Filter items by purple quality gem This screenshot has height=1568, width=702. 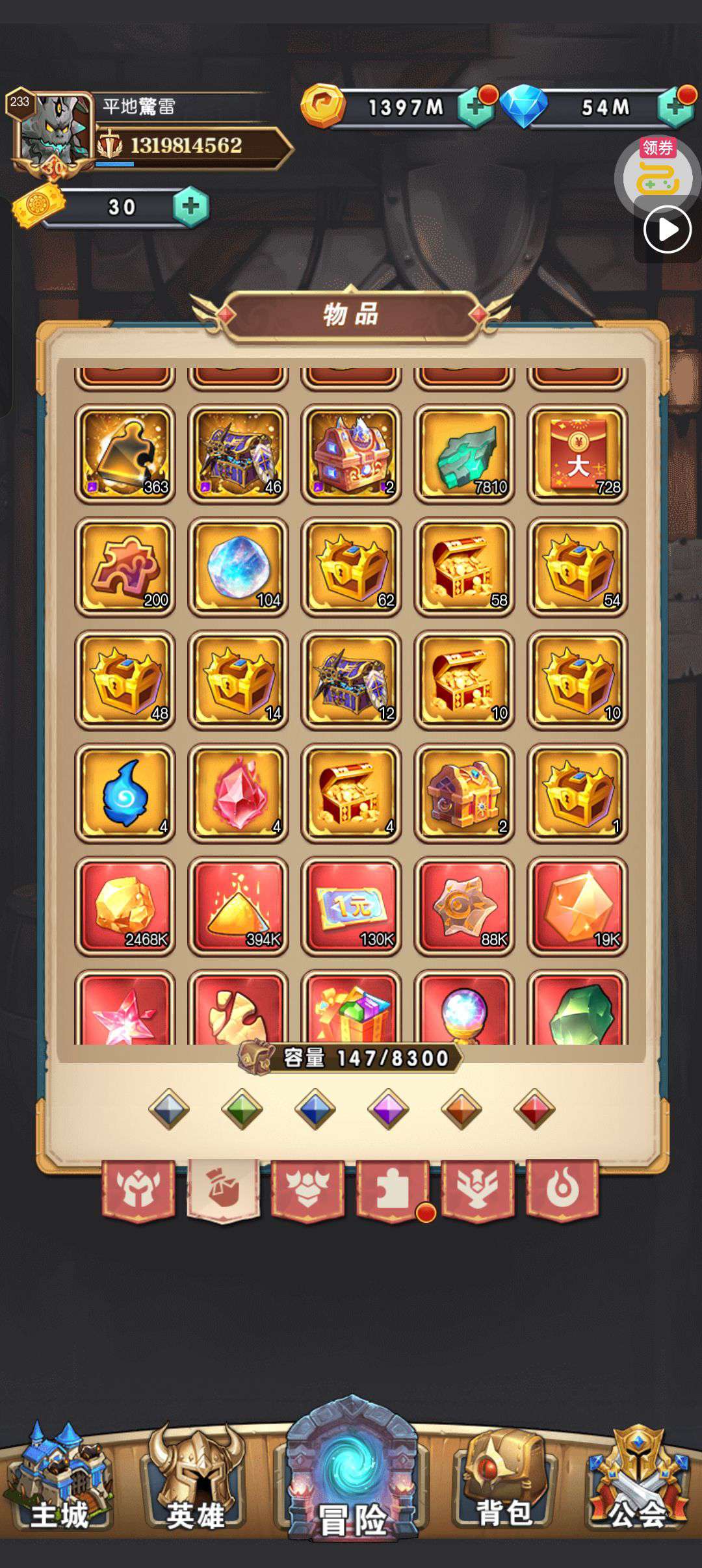tap(388, 1108)
